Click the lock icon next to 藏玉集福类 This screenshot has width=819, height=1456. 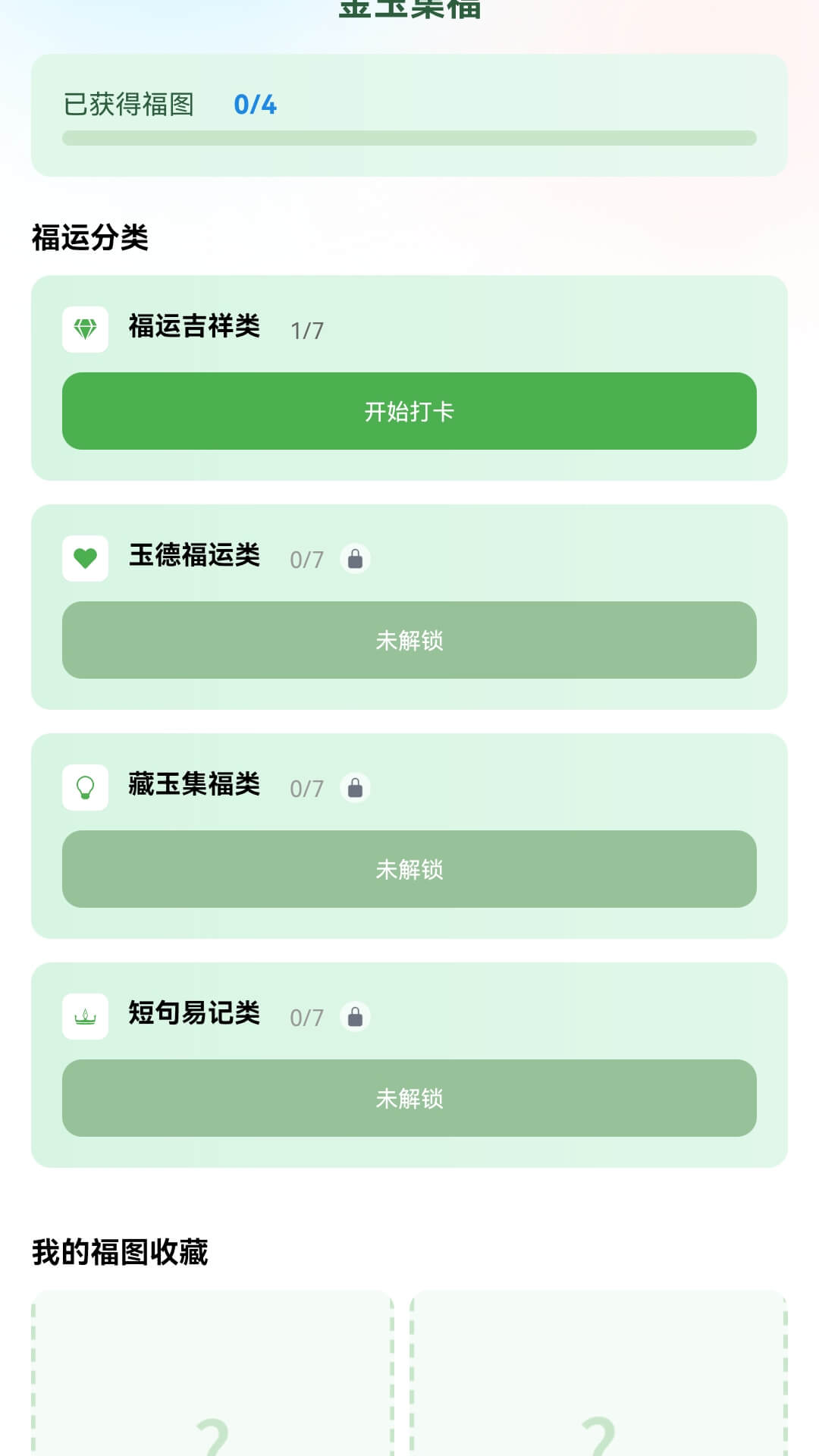(x=355, y=788)
